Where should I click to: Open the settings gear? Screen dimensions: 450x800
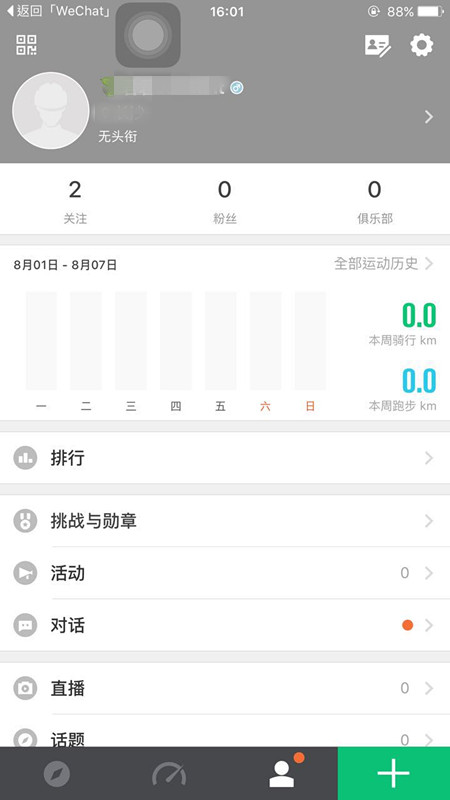[x=421, y=45]
